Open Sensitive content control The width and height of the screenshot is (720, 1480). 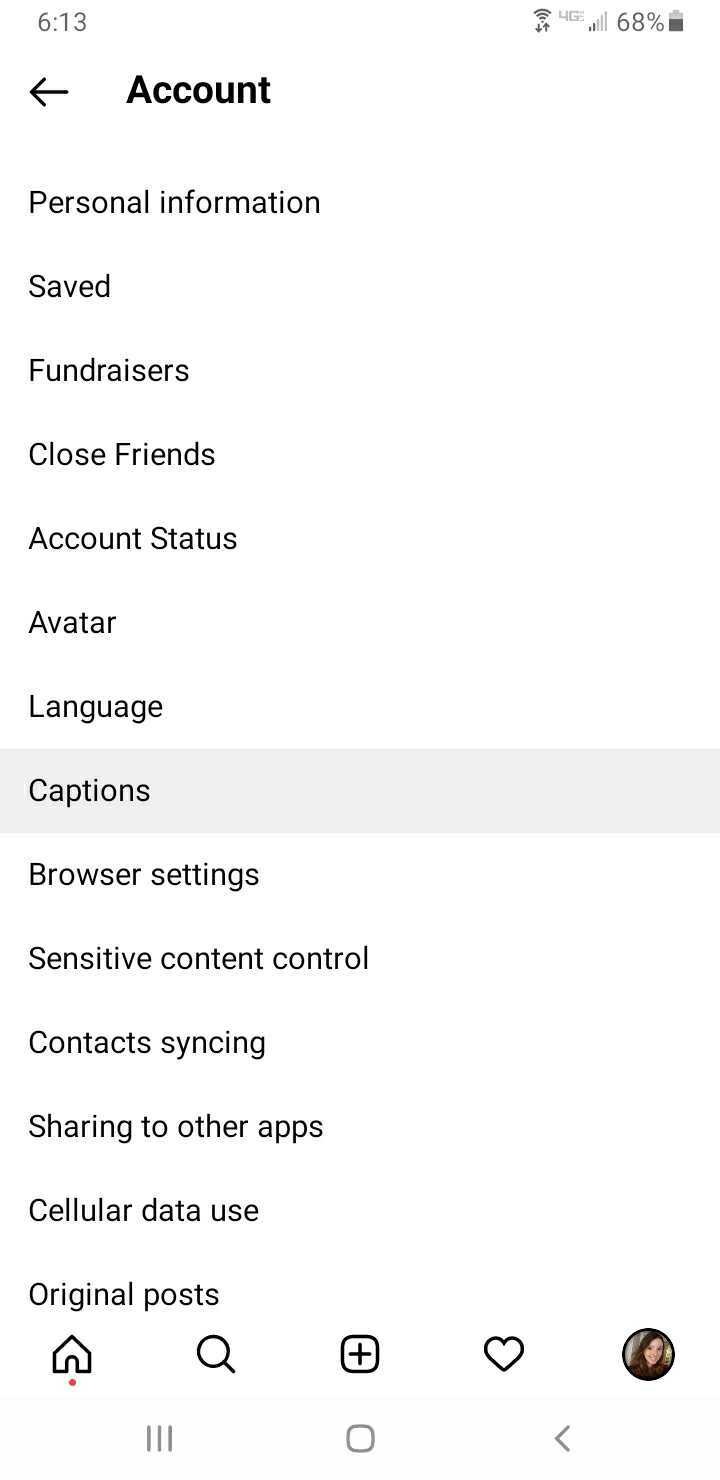[x=199, y=958]
